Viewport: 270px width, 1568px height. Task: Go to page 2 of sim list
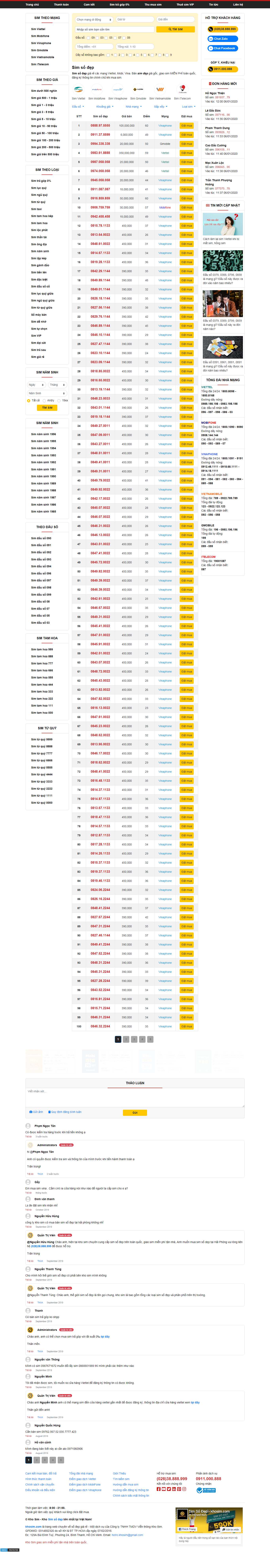click(126, 1040)
